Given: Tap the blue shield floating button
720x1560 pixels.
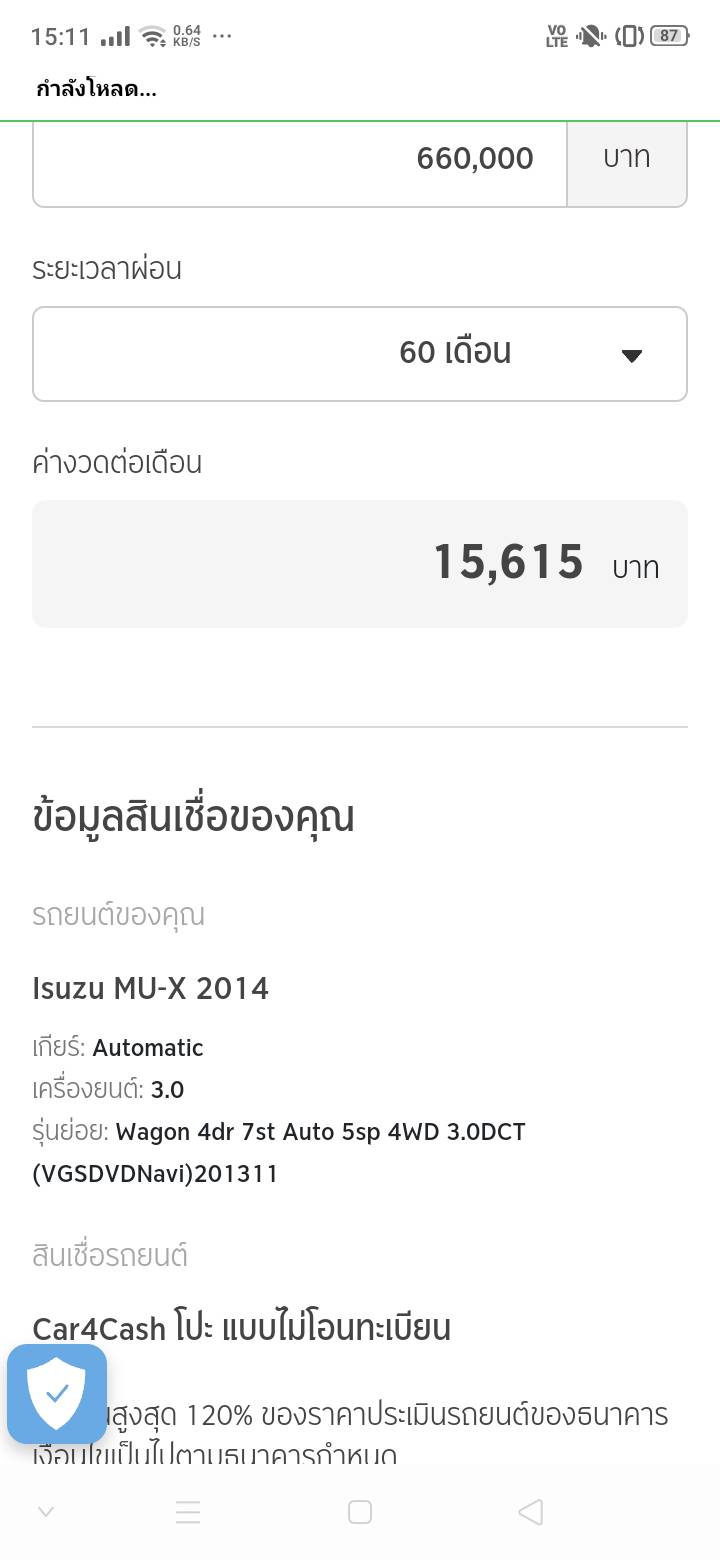Looking at the screenshot, I should coord(57,1393).
